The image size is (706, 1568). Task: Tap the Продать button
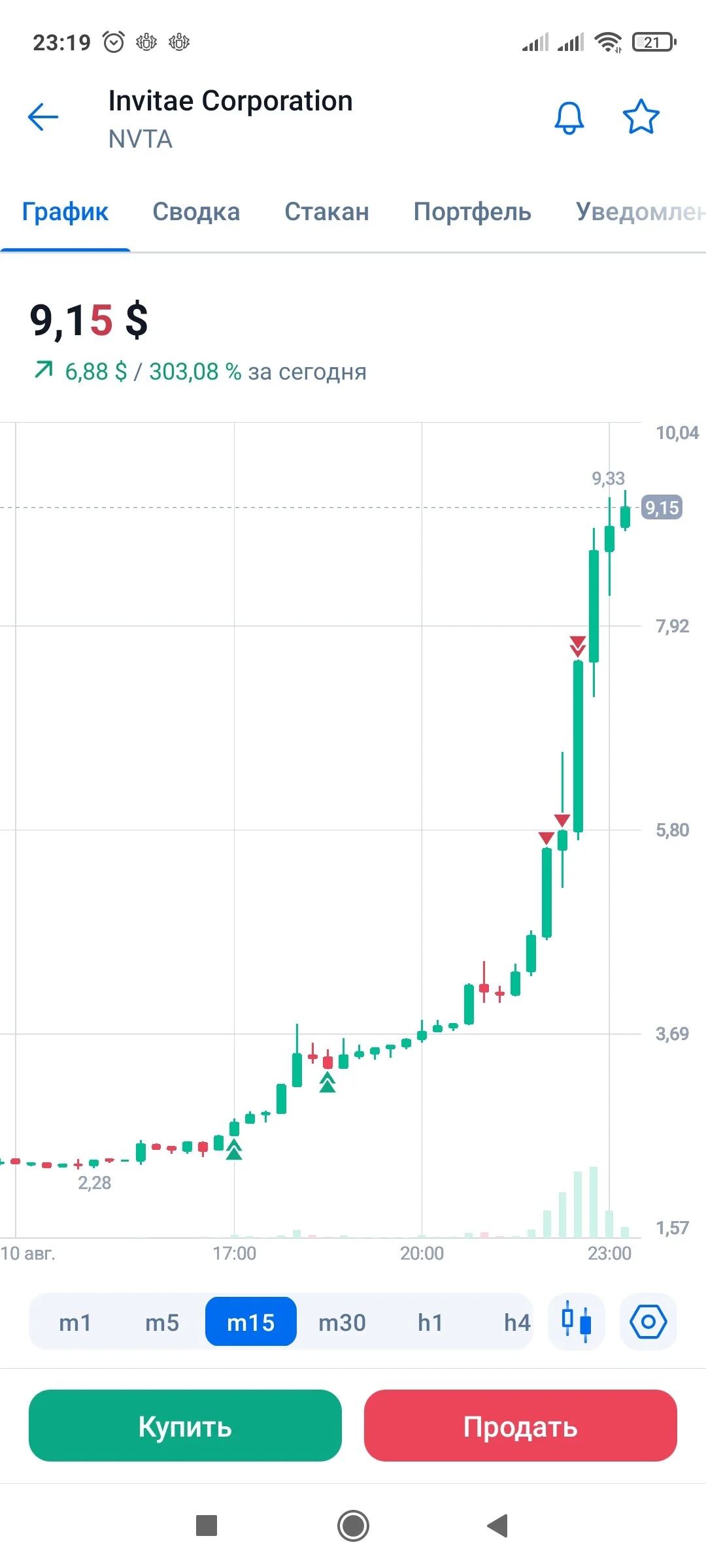click(x=520, y=1426)
